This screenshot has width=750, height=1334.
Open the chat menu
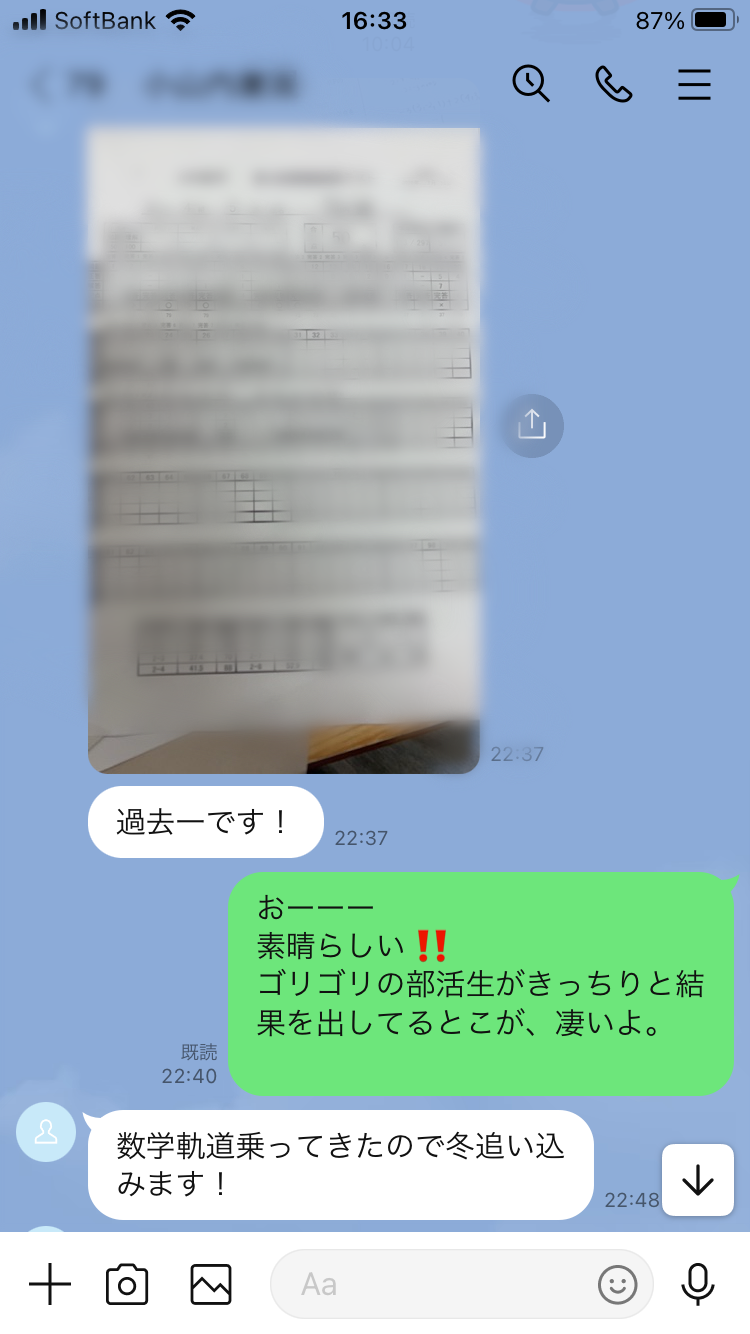pos(694,84)
